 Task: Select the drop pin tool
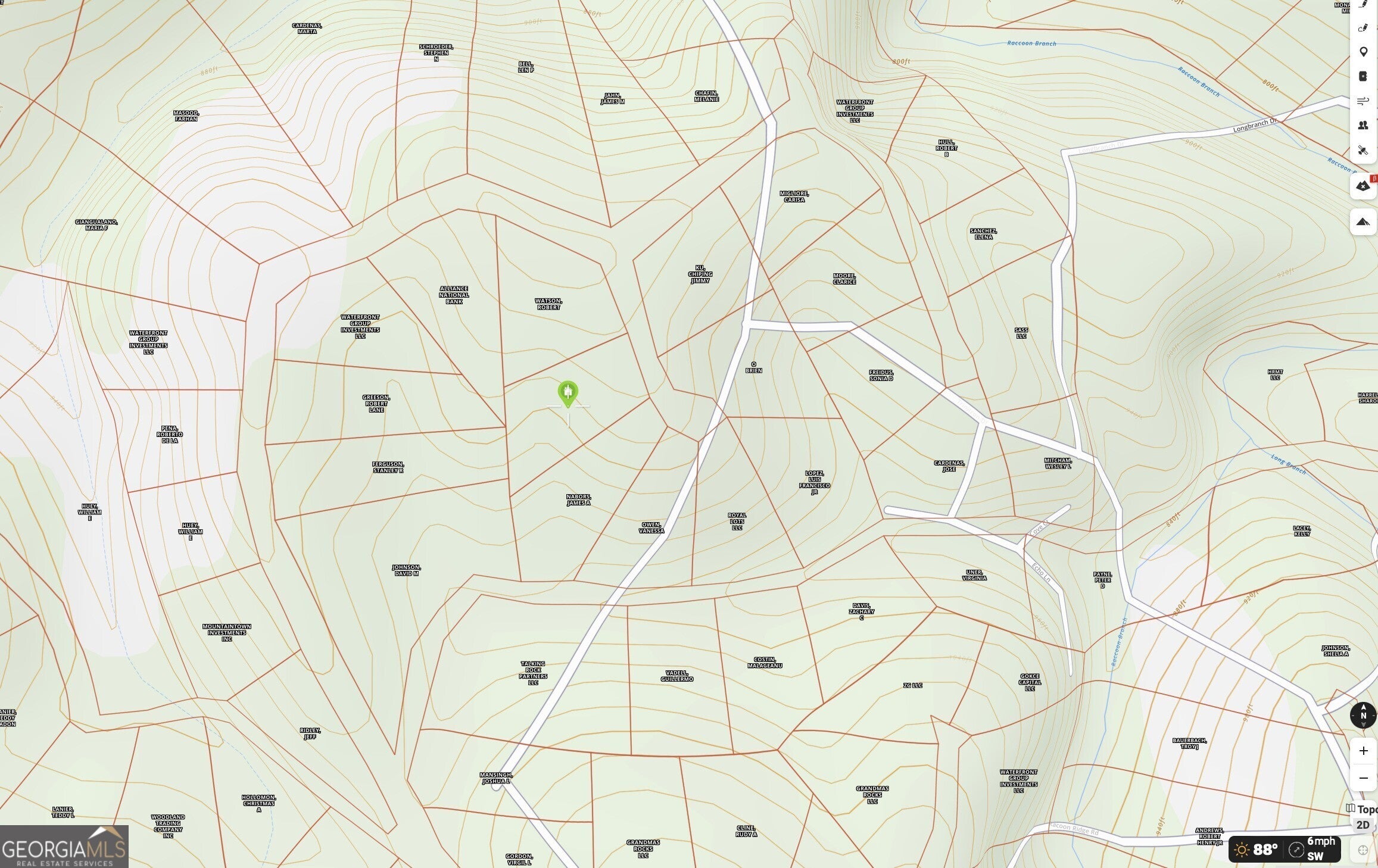click(x=1363, y=52)
